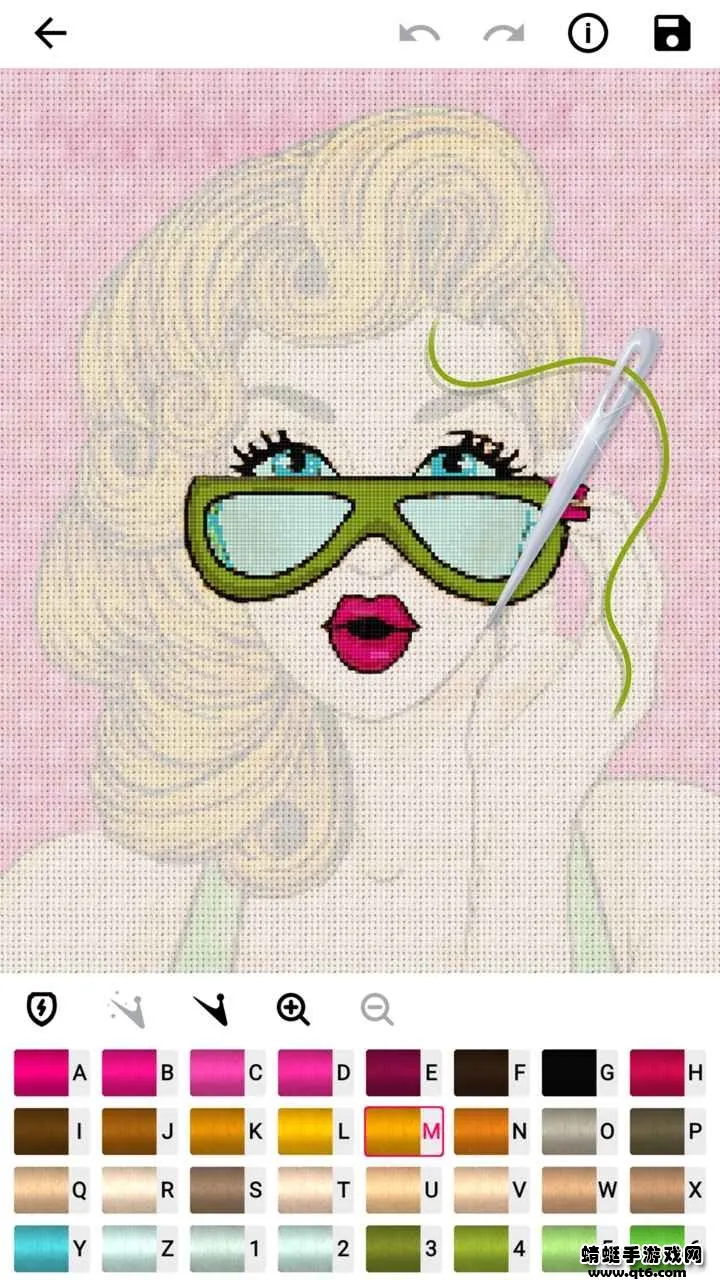
Task: Select thread color H
Action: 668,1073
